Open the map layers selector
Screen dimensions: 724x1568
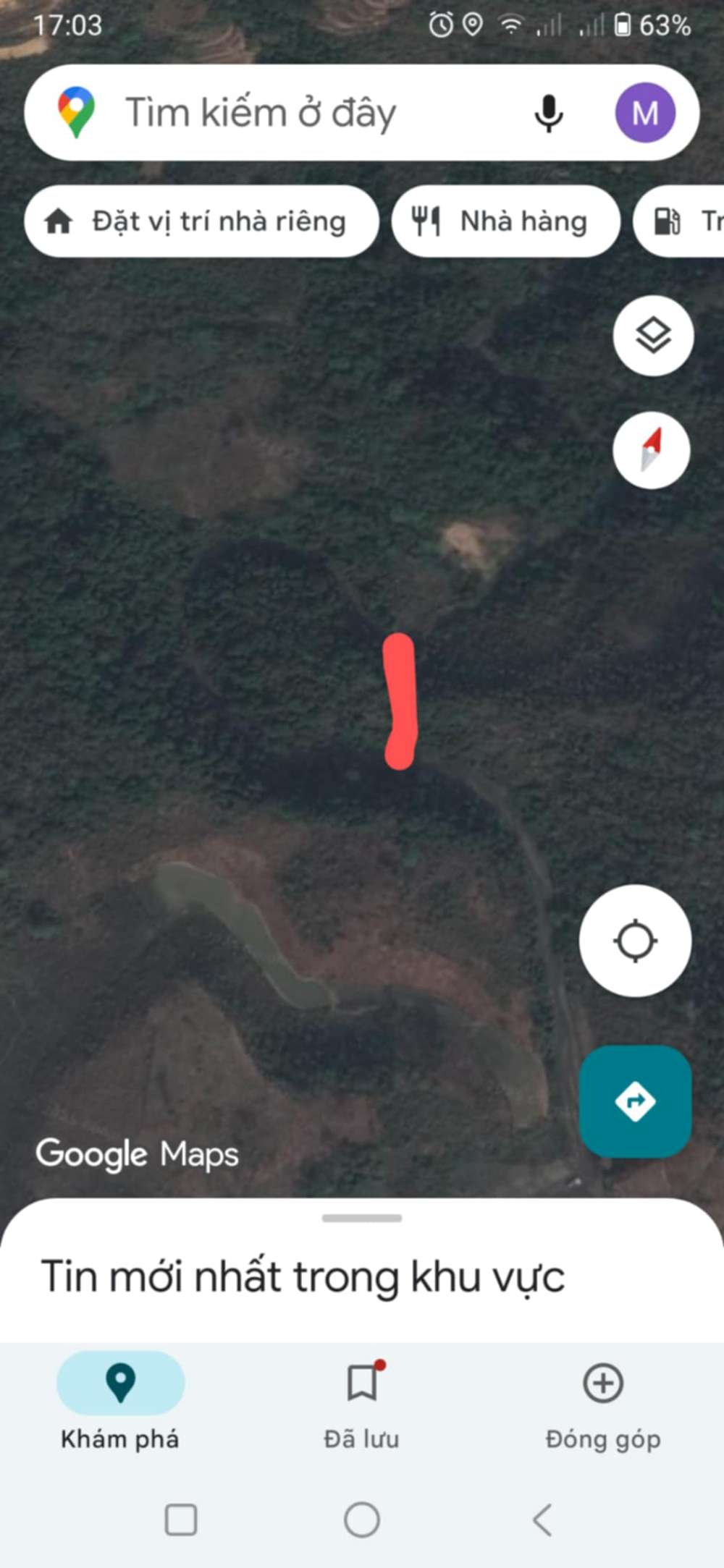pyautogui.click(x=653, y=336)
